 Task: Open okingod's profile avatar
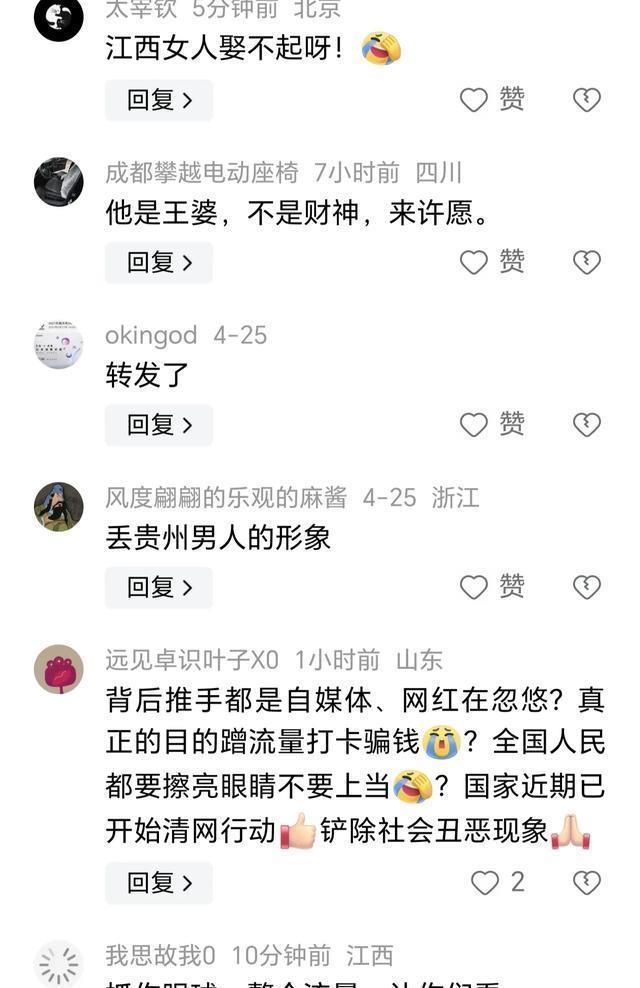[x=59, y=345]
